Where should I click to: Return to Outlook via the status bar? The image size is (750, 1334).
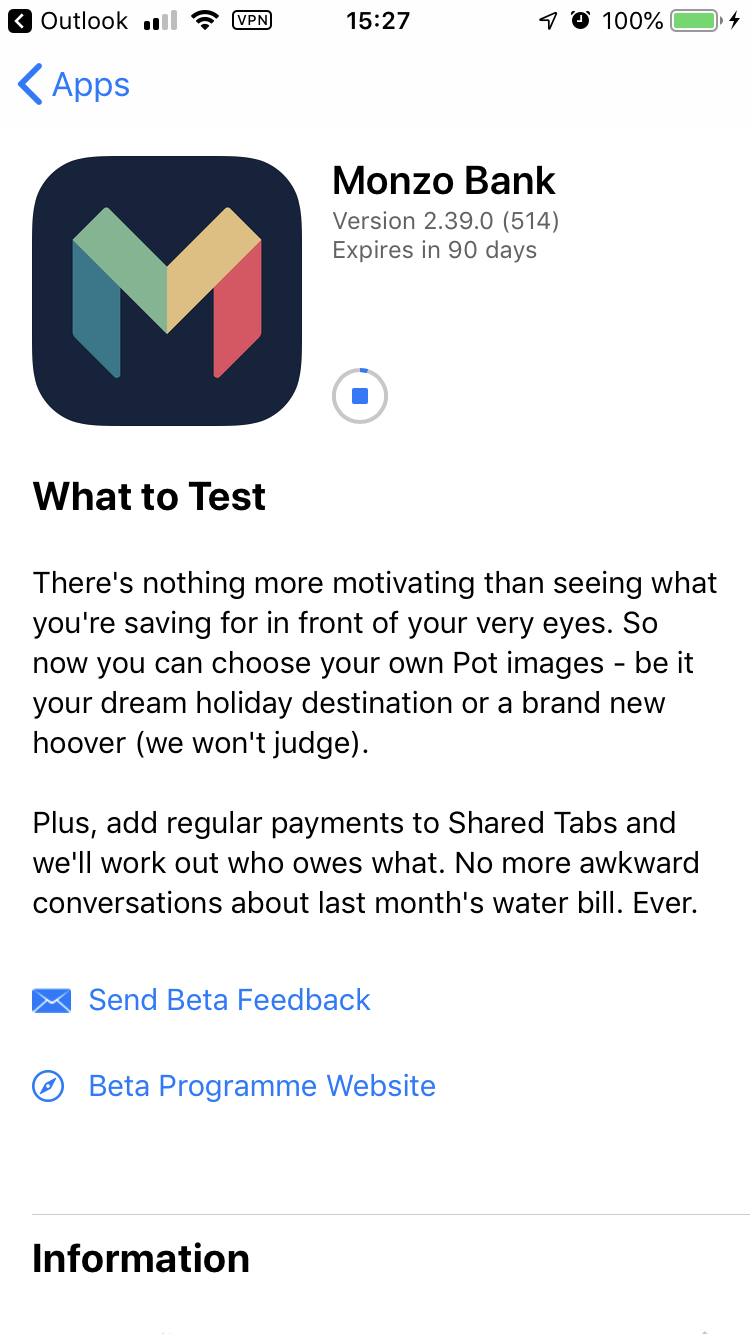tap(68, 20)
